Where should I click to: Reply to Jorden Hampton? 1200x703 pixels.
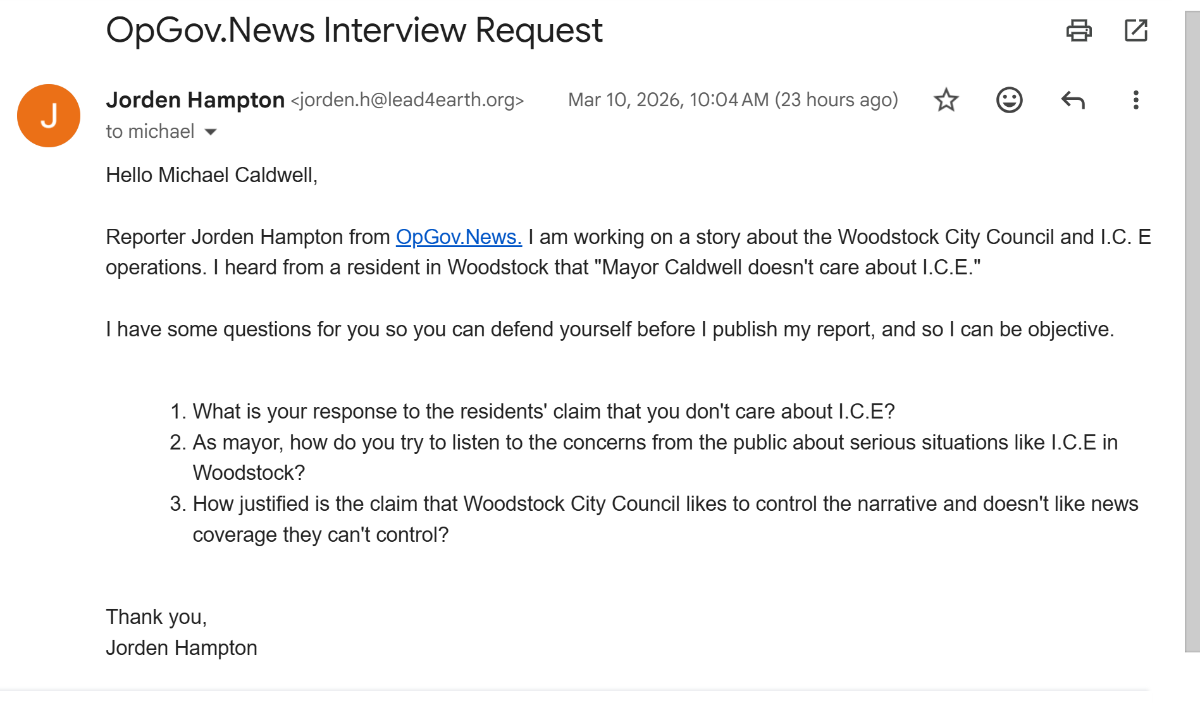[1073, 100]
